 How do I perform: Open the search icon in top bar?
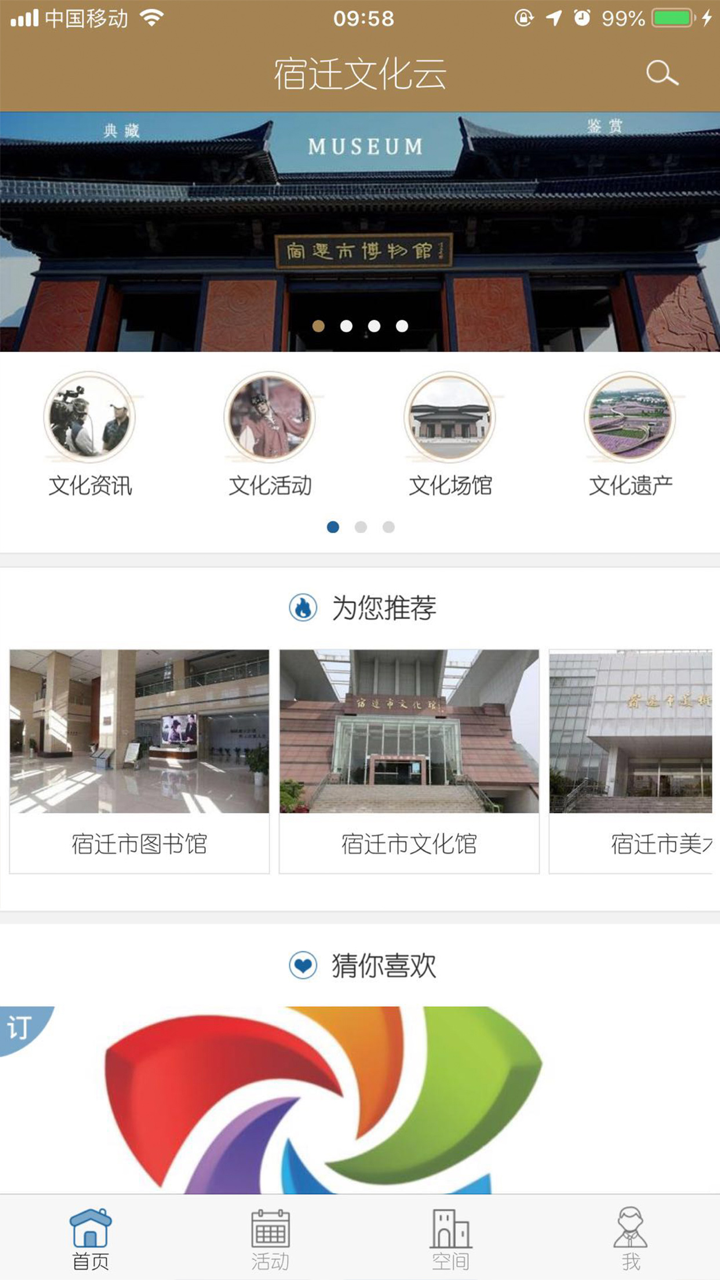coord(661,73)
